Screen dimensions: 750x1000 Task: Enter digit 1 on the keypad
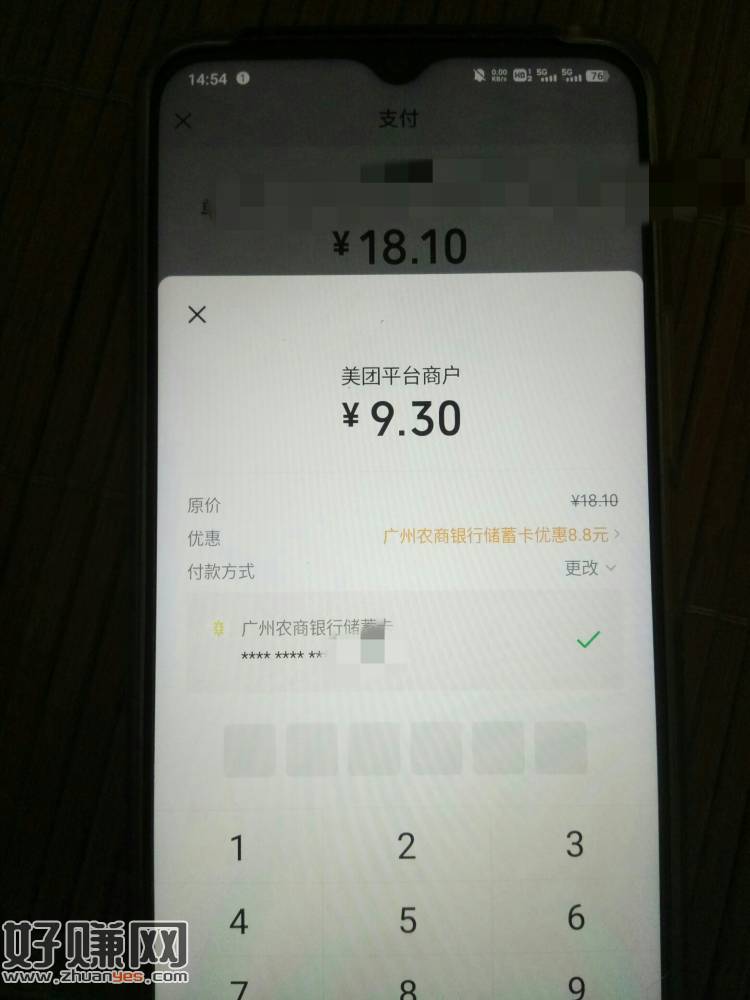(238, 848)
